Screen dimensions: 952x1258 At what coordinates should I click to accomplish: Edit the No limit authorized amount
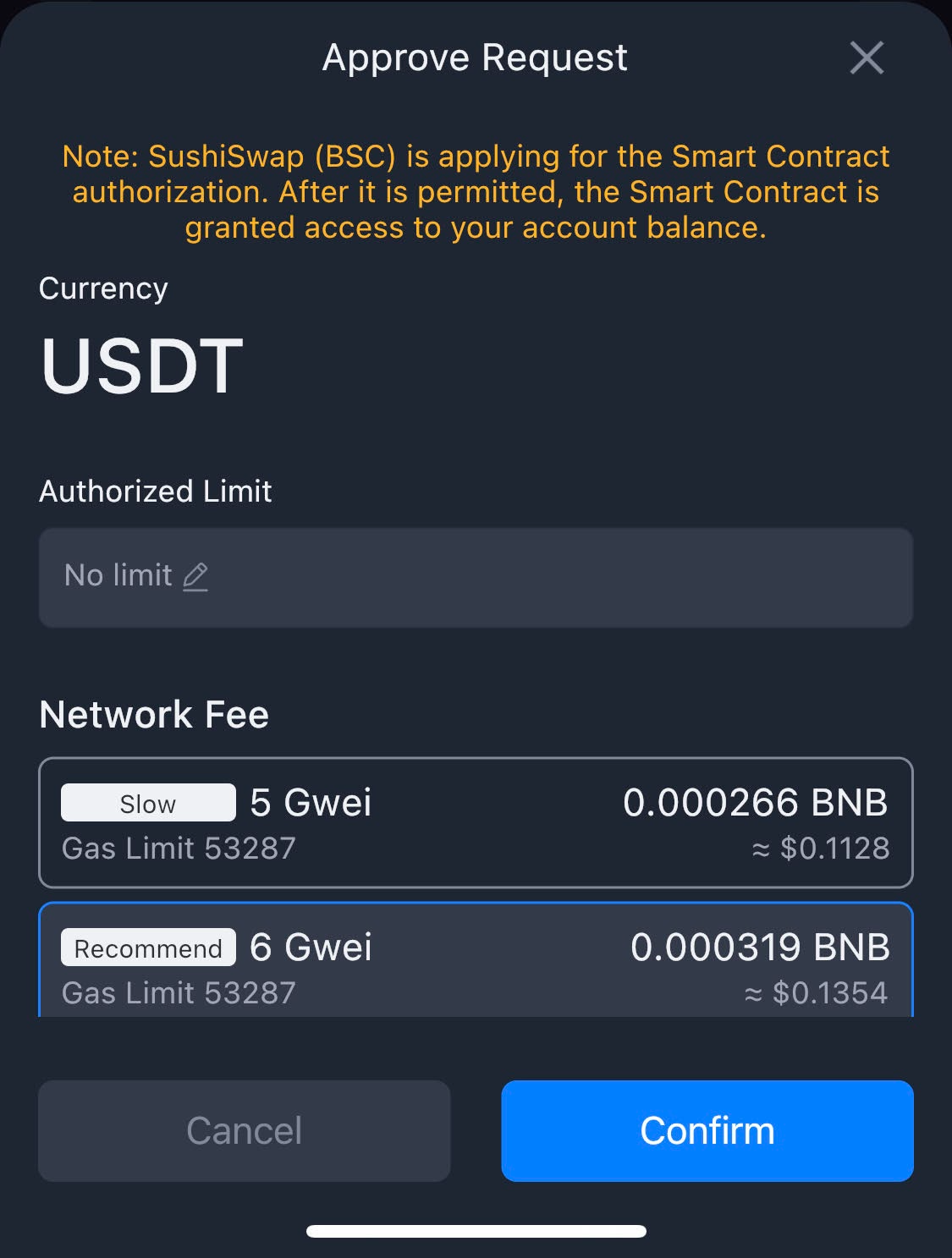(x=195, y=576)
